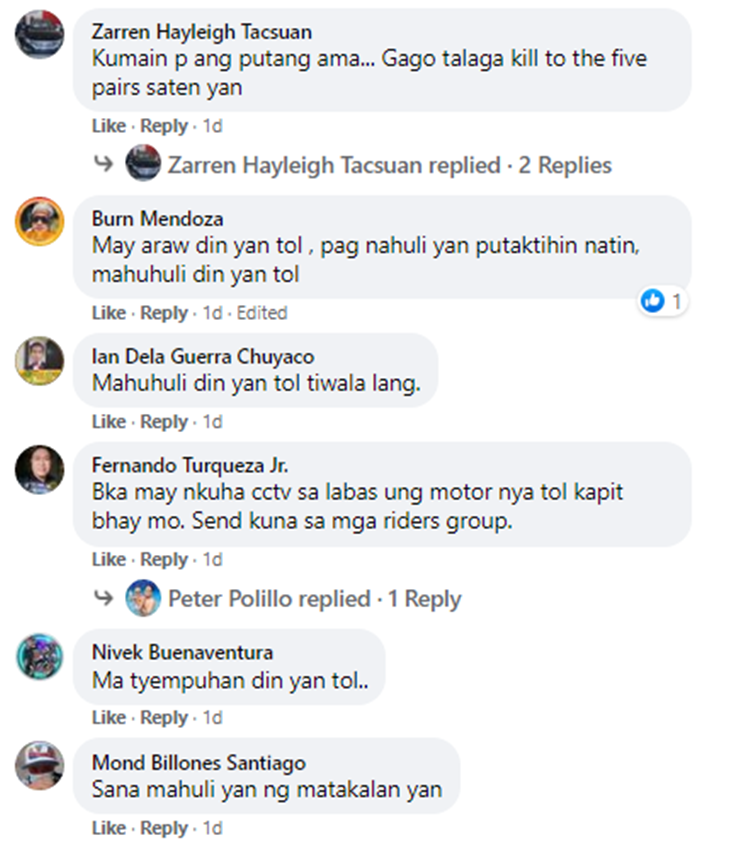Screen dimensions: 750x845
Task: Open Mond Billones Santiago's profile name
Action: tap(198, 763)
